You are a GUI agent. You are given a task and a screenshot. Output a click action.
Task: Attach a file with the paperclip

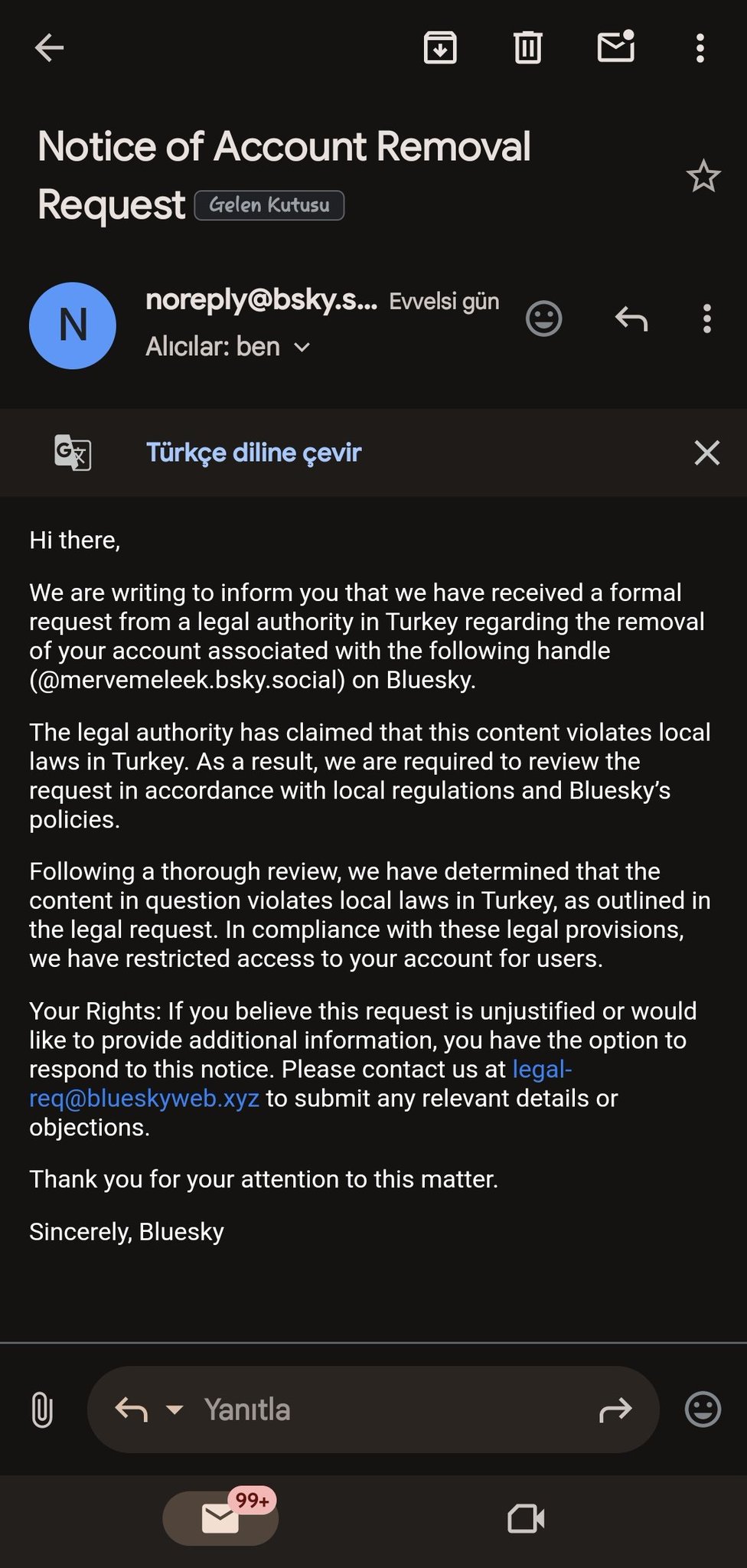[x=42, y=1410]
